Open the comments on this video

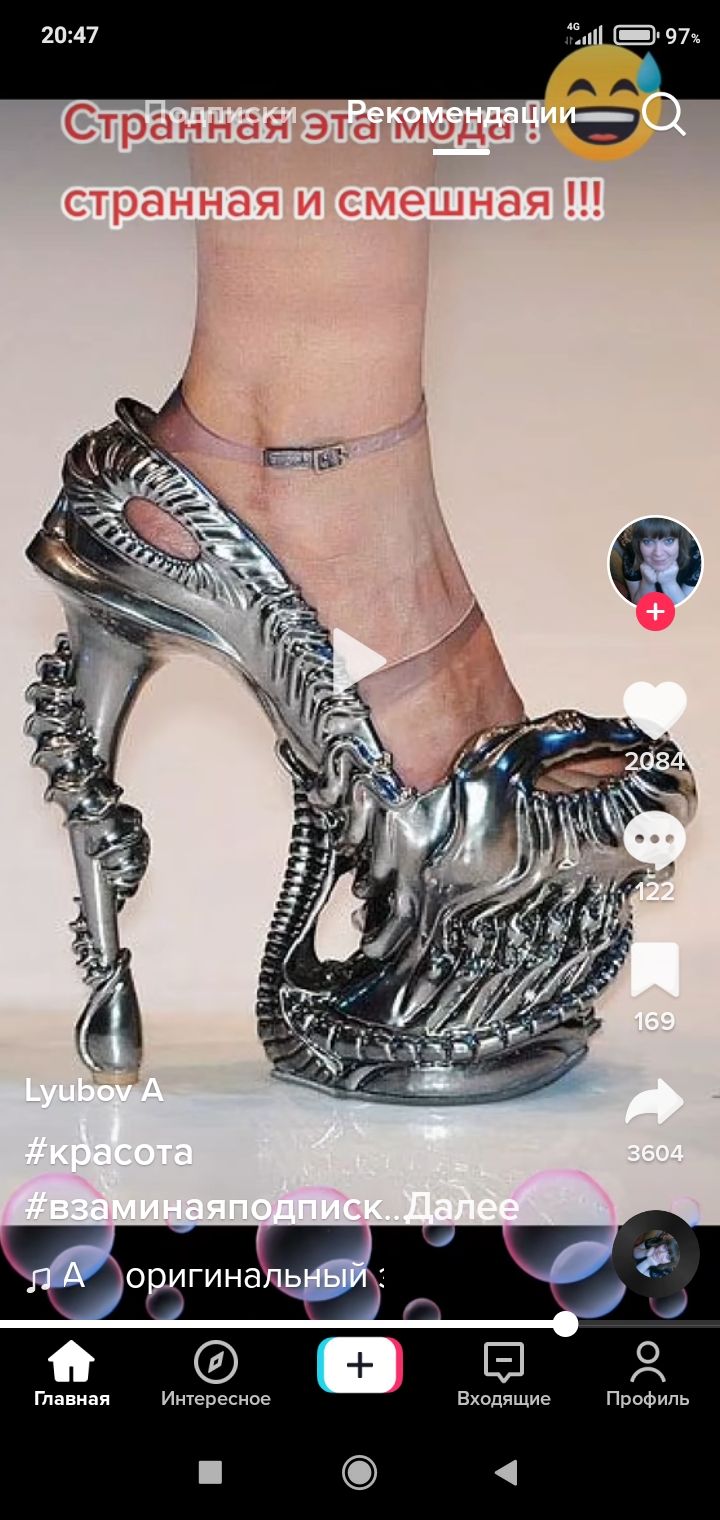(x=655, y=840)
